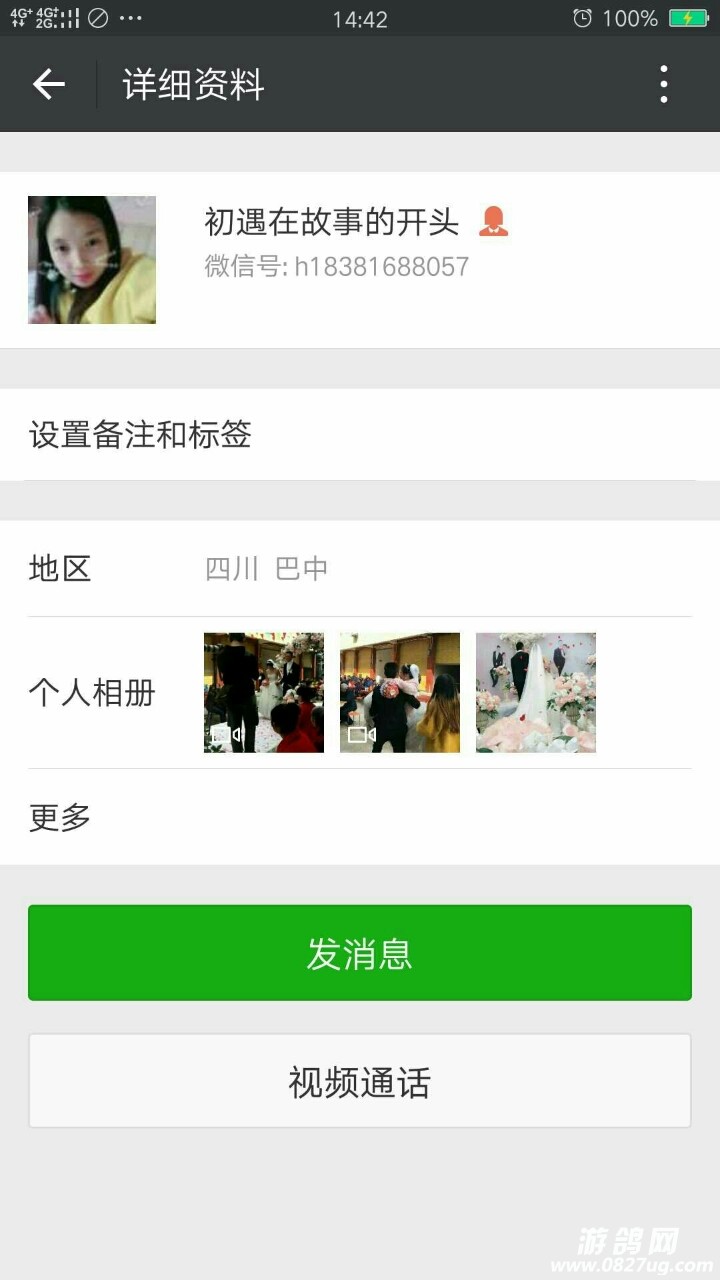This screenshot has width=720, height=1280.
Task: Open the 更多 row
Action: pyautogui.click(x=360, y=818)
